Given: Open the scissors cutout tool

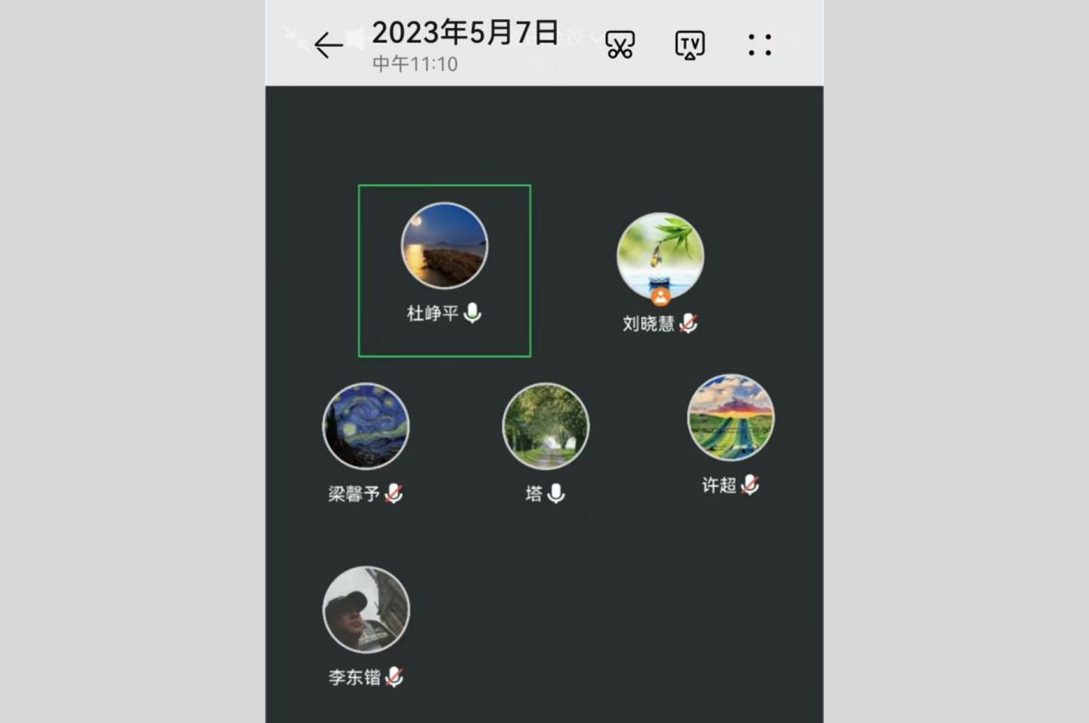Looking at the screenshot, I should coord(620,45).
